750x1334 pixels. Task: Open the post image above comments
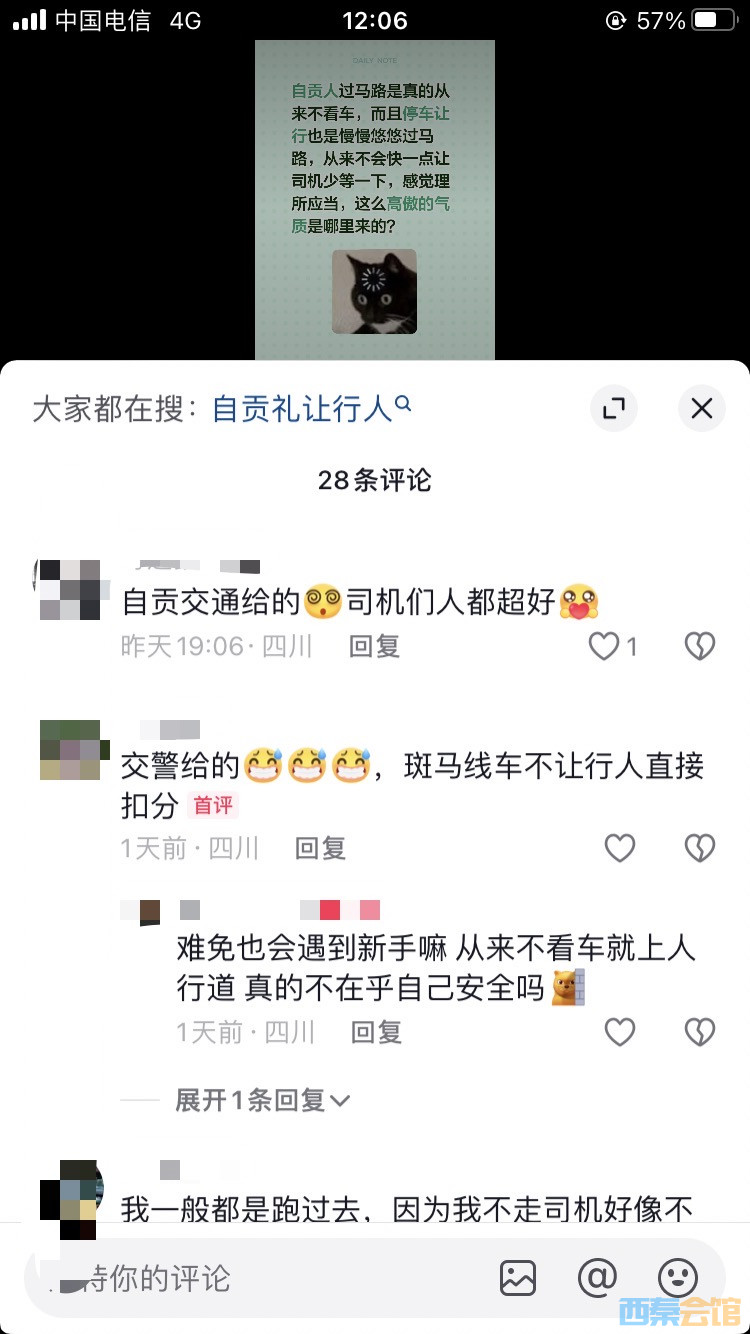point(375,200)
